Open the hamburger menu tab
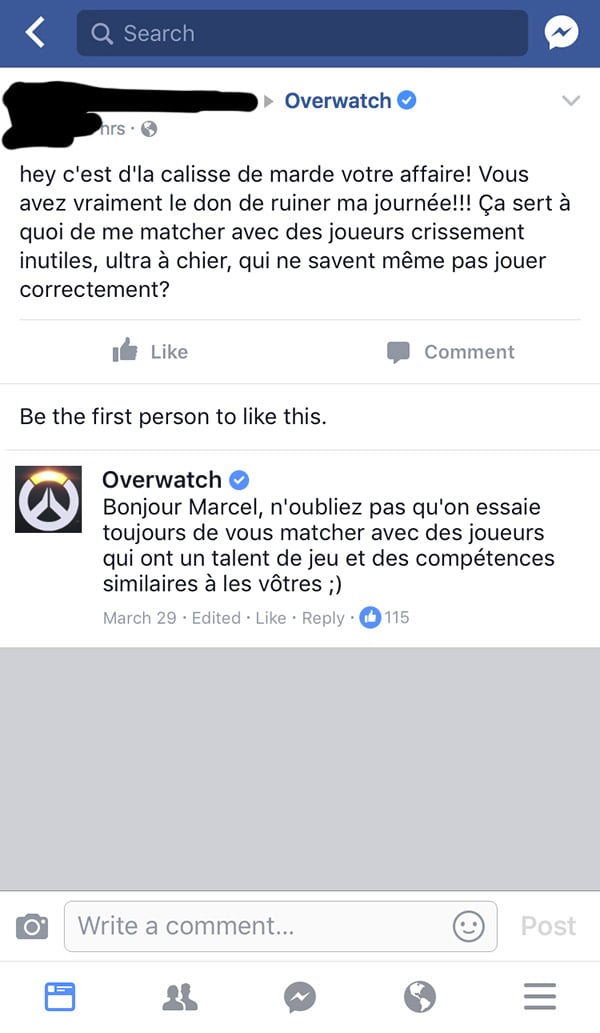Image resolution: width=600 pixels, height=1033 pixels. (540, 996)
